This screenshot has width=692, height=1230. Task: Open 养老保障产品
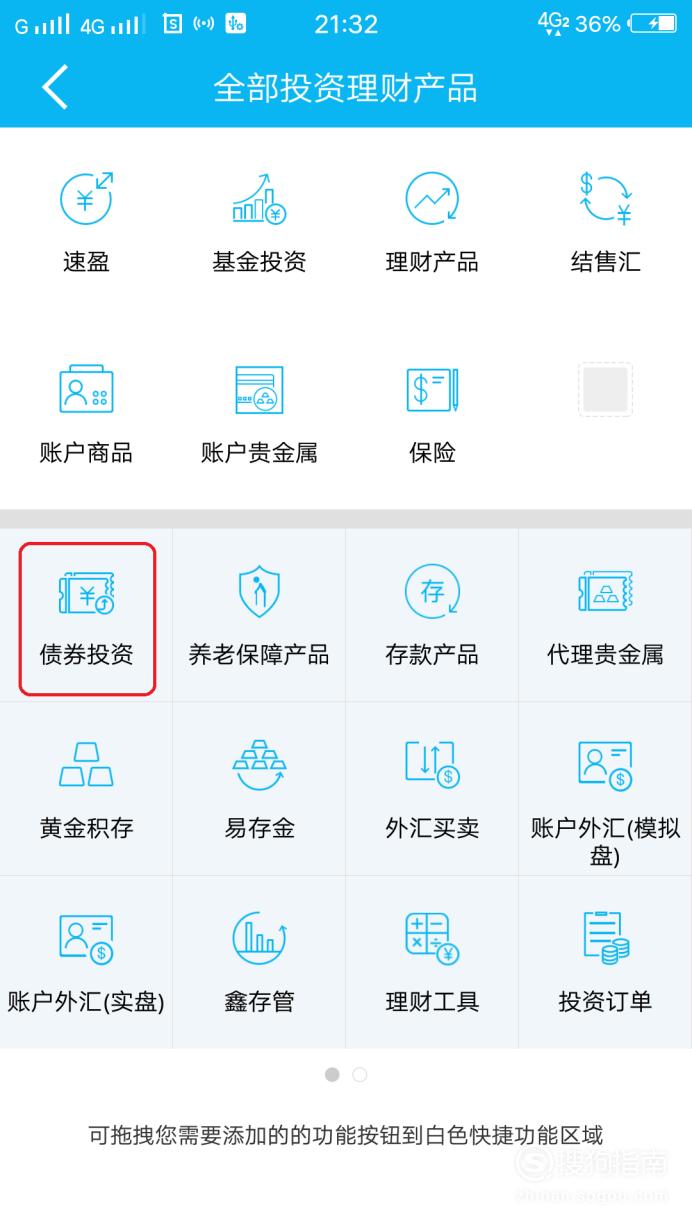coord(259,616)
